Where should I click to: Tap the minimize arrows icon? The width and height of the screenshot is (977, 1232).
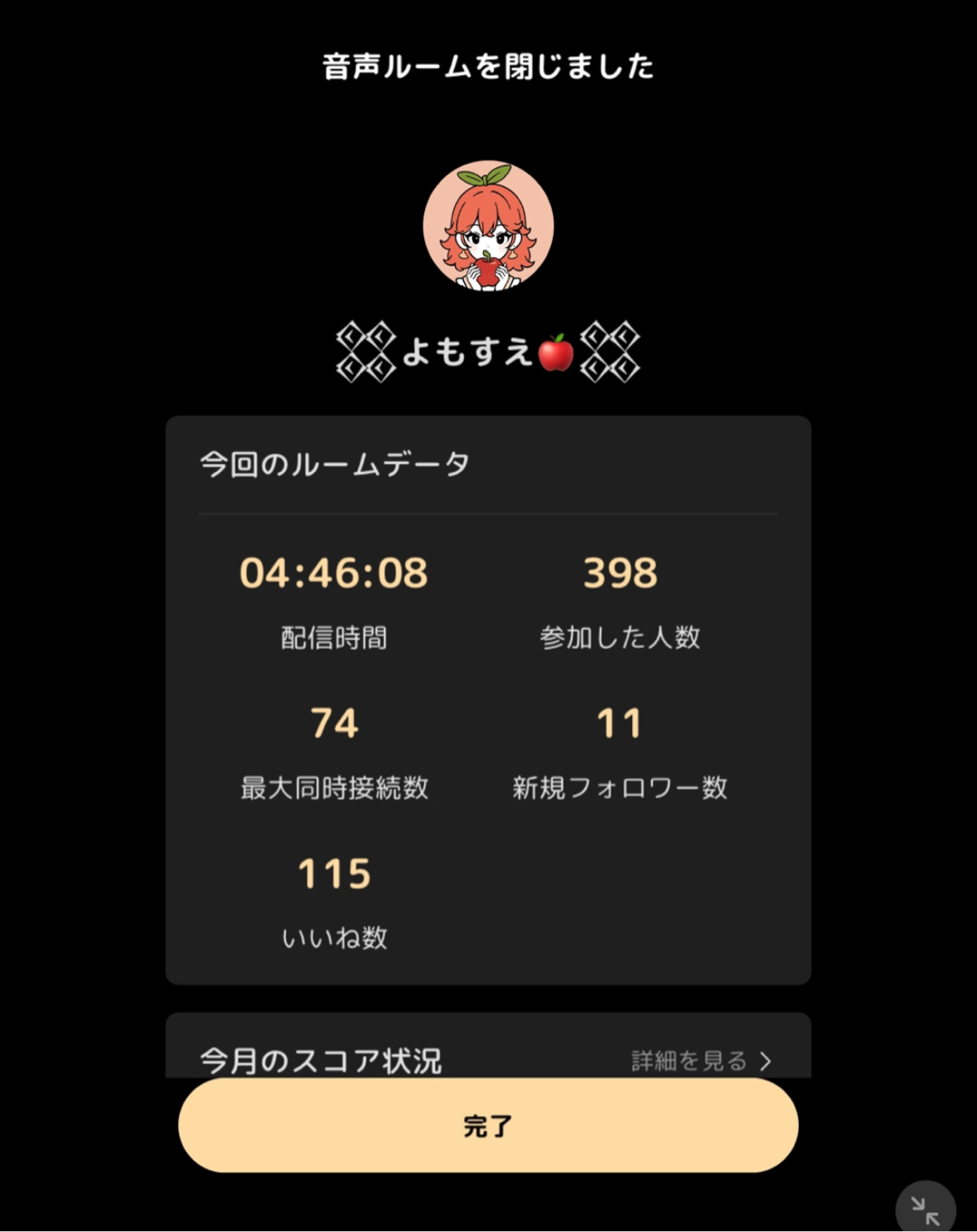point(925,1210)
